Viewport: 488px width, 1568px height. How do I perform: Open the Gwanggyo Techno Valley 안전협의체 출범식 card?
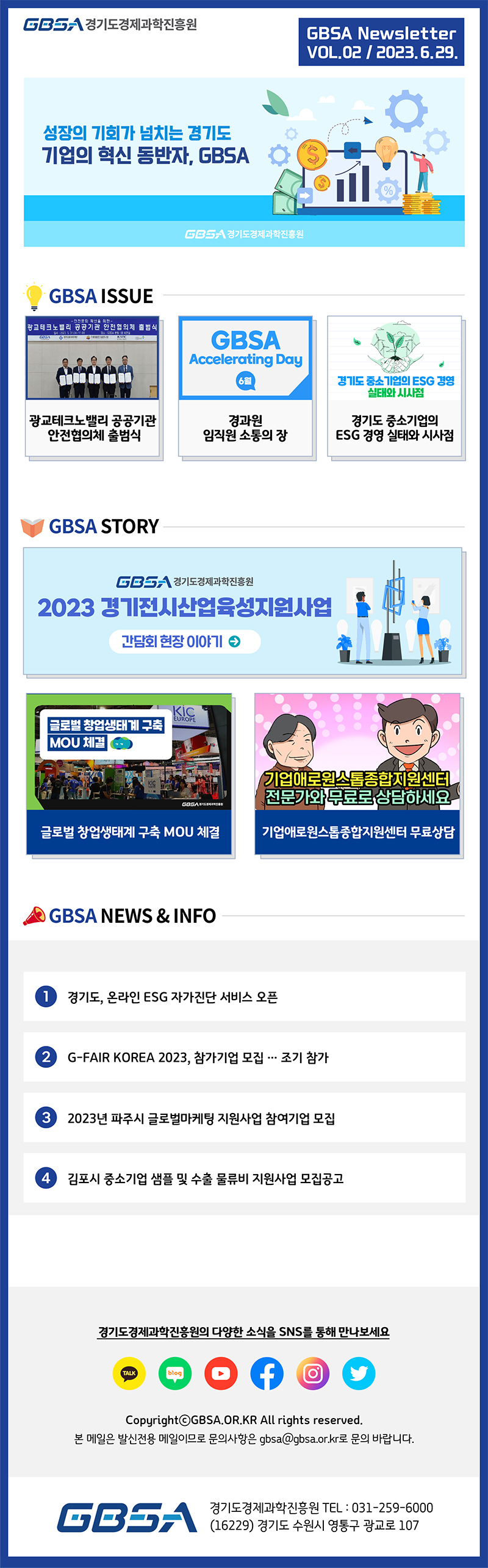point(93,387)
